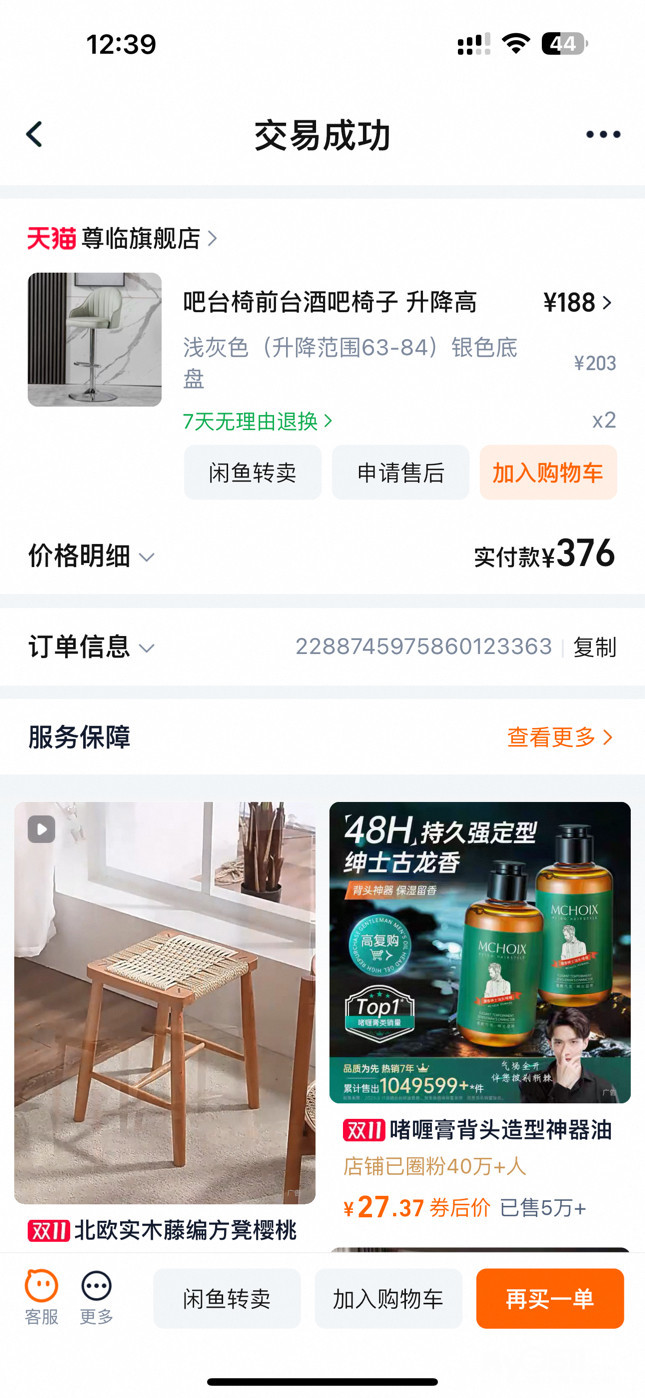Expand the 订单信息 section
The height and width of the screenshot is (1398, 645).
91,647
